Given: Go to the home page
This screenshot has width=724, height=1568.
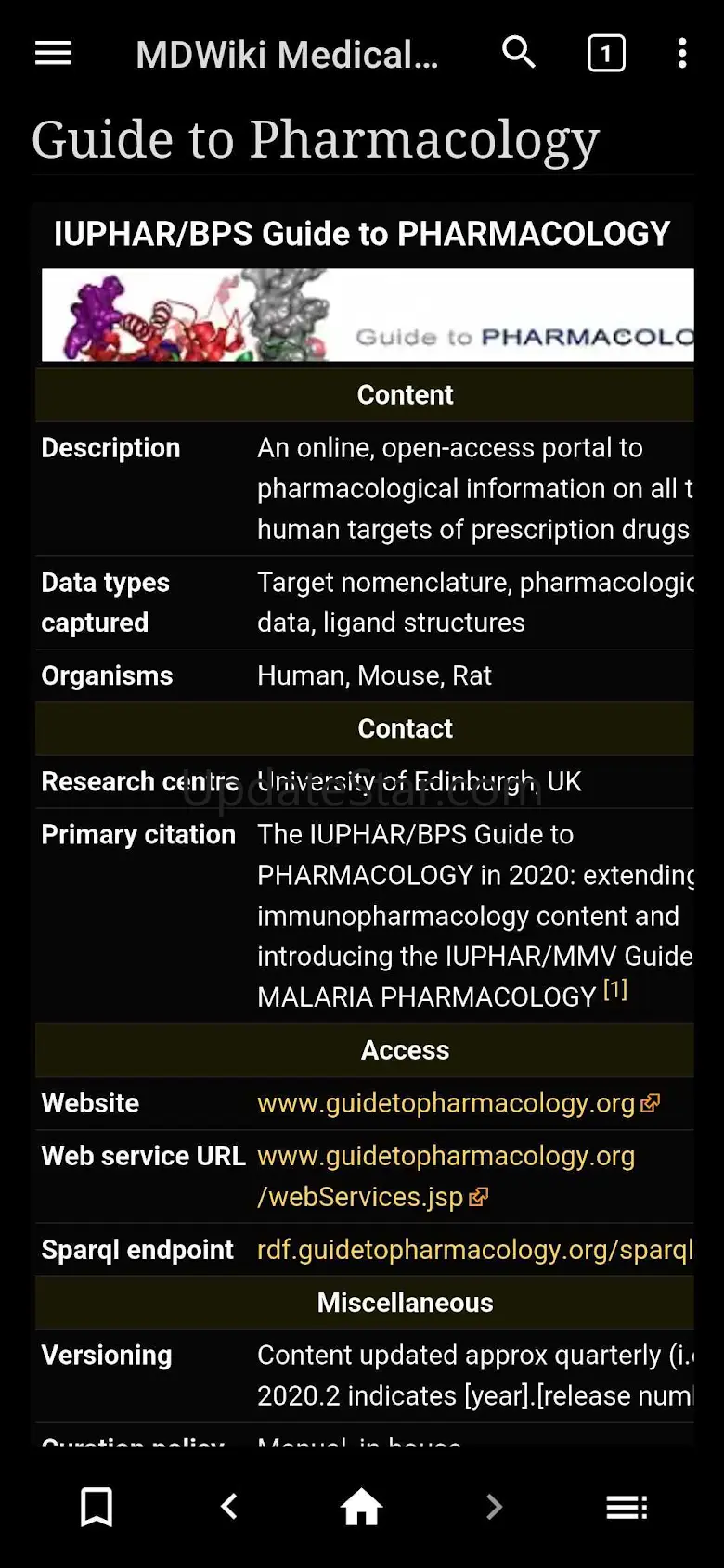Looking at the screenshot, I should pyautogui.click(x=362, y=1507).
